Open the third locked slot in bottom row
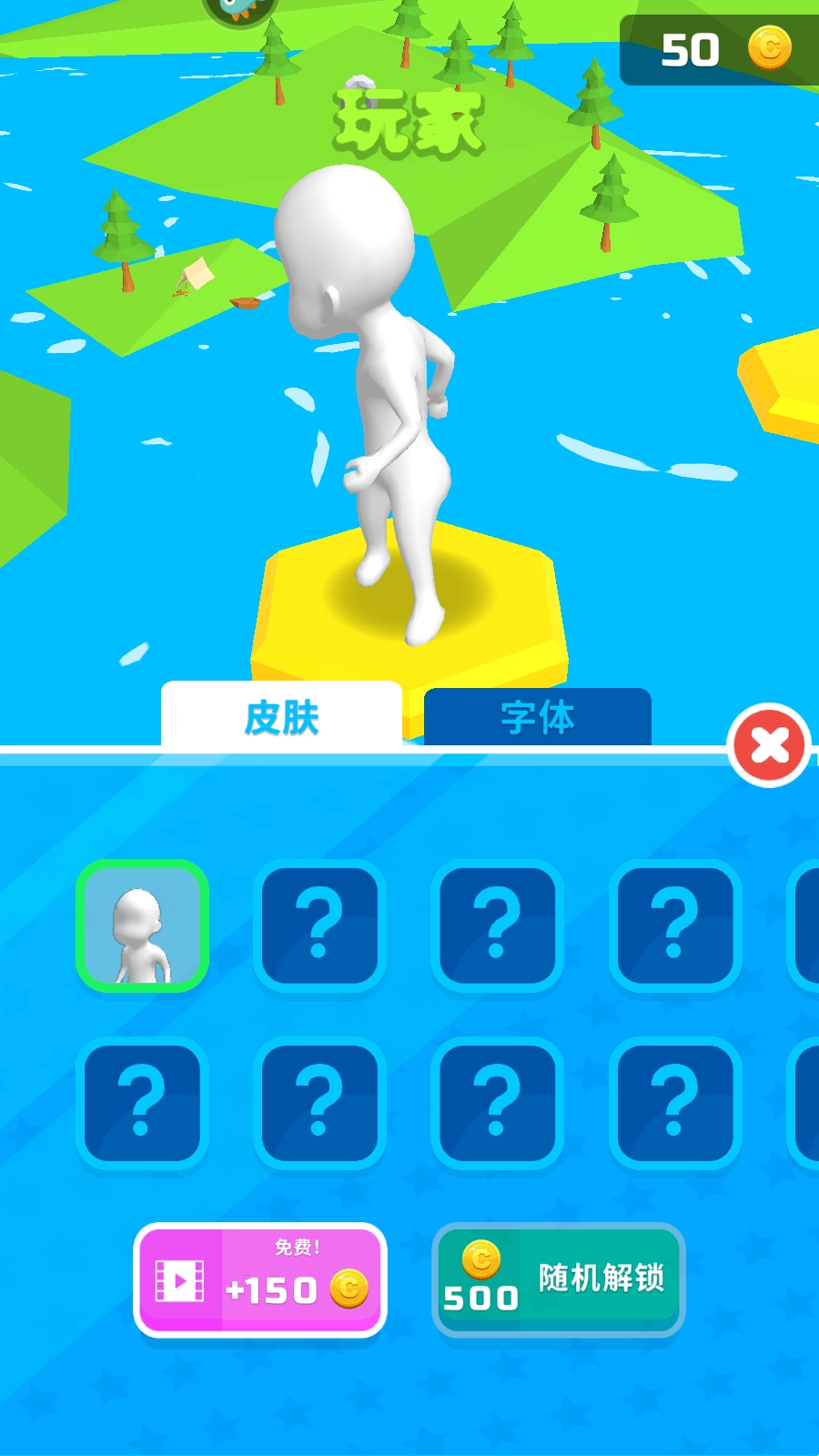Viewport: 819px width, 1456px height. coord(496,1104)
